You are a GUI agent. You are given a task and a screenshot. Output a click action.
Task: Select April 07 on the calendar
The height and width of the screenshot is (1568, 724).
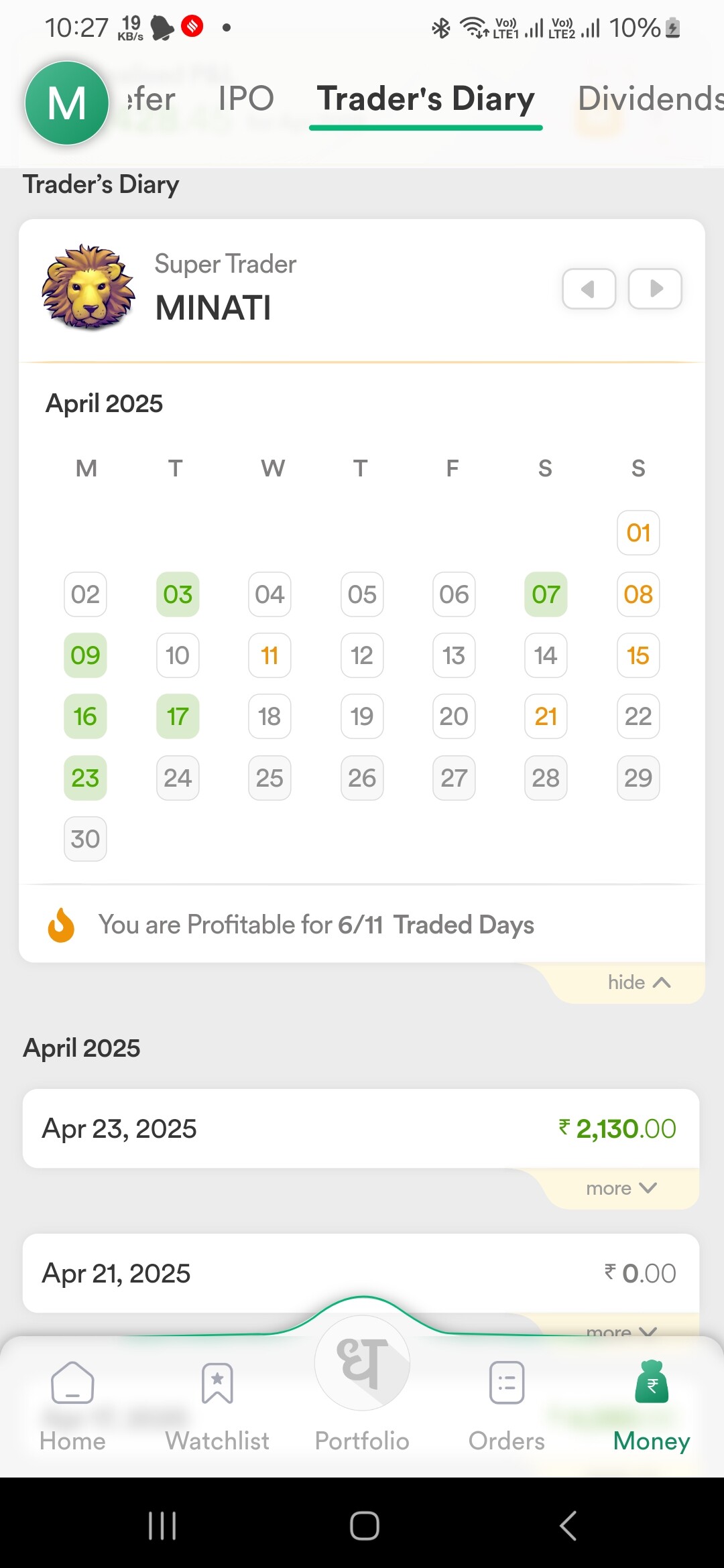[546, 594]
